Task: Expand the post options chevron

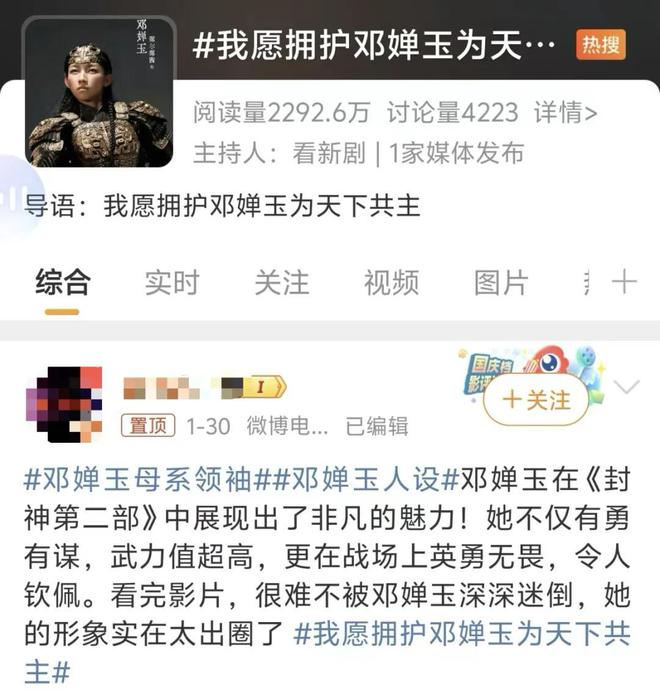Action: pyautogui.click(x=628, y=388)
